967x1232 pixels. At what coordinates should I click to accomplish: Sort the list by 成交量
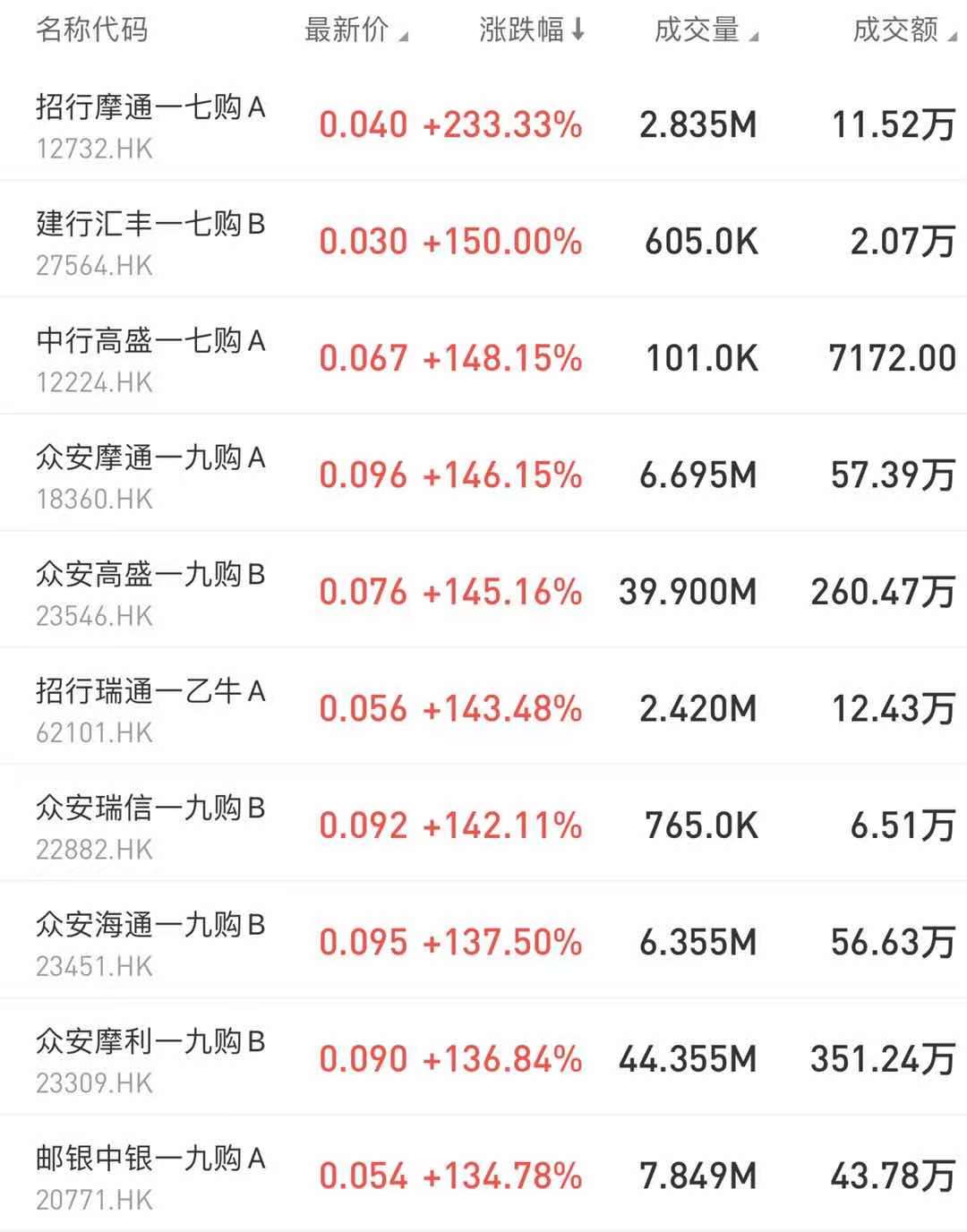point(705,30)
